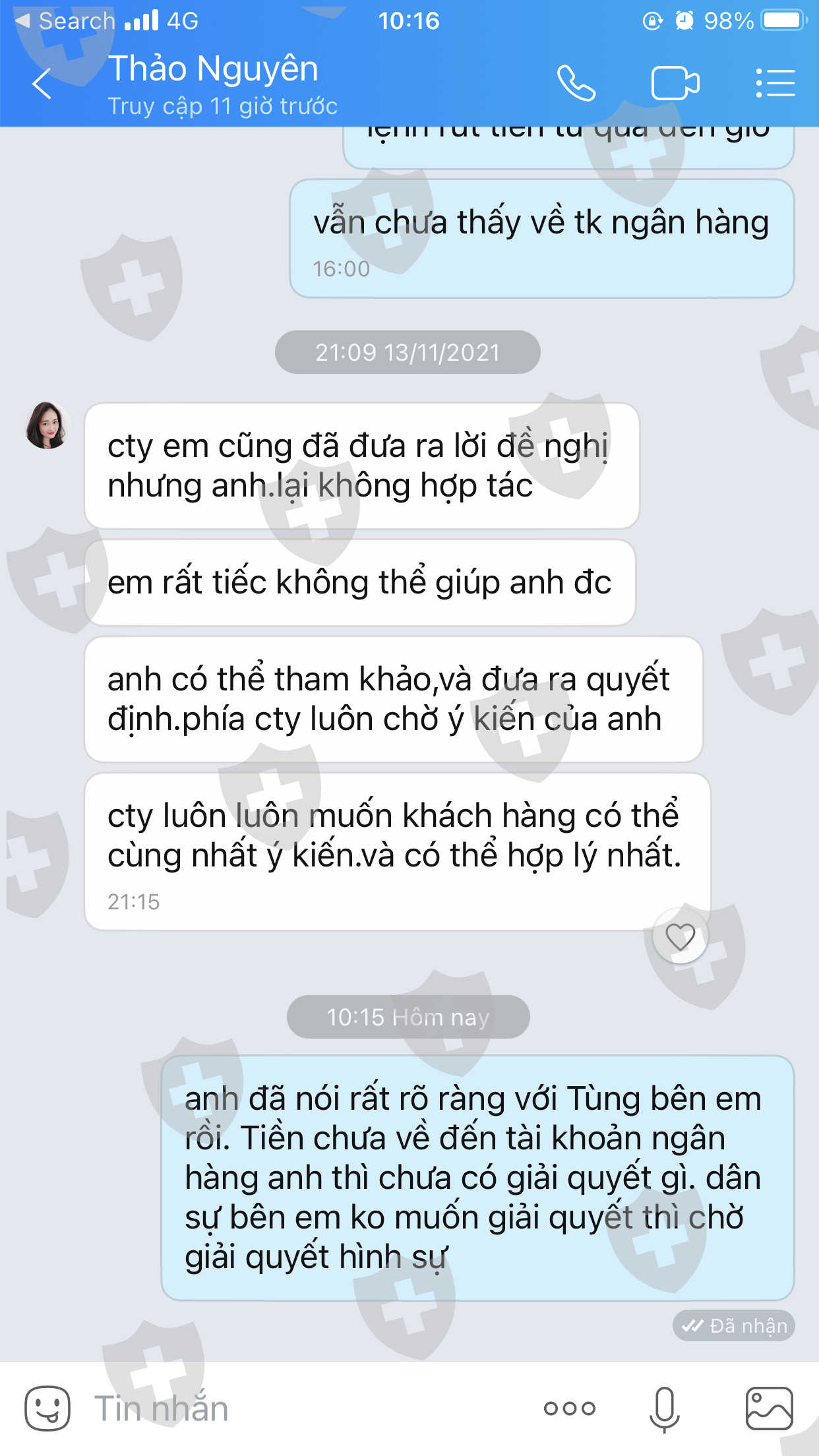Open the chat options menu
The height and width of the screenshot is (1456, 819).
coord(775,83)
